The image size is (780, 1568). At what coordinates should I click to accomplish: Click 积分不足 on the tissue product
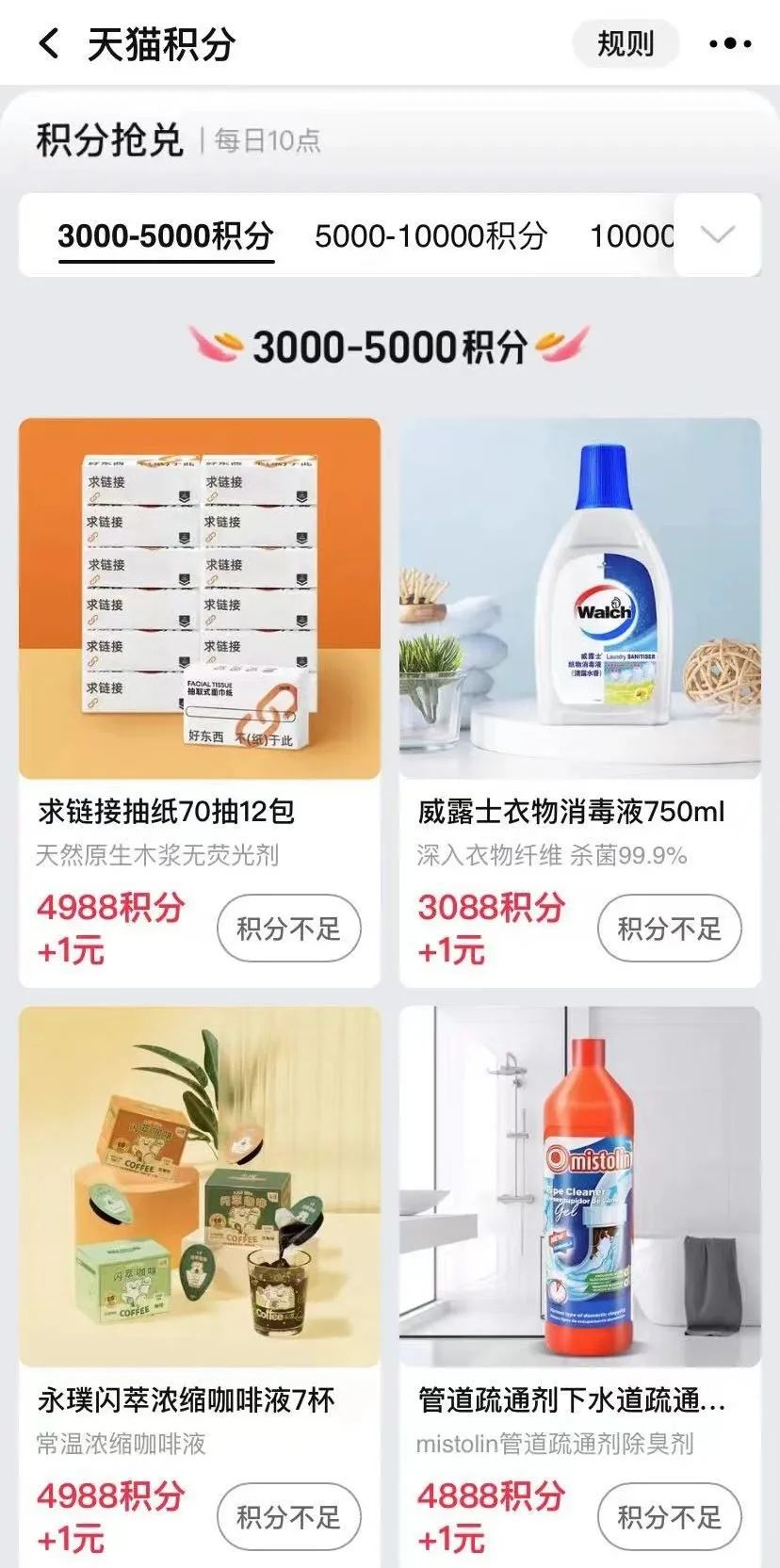(x=288, y=928)
